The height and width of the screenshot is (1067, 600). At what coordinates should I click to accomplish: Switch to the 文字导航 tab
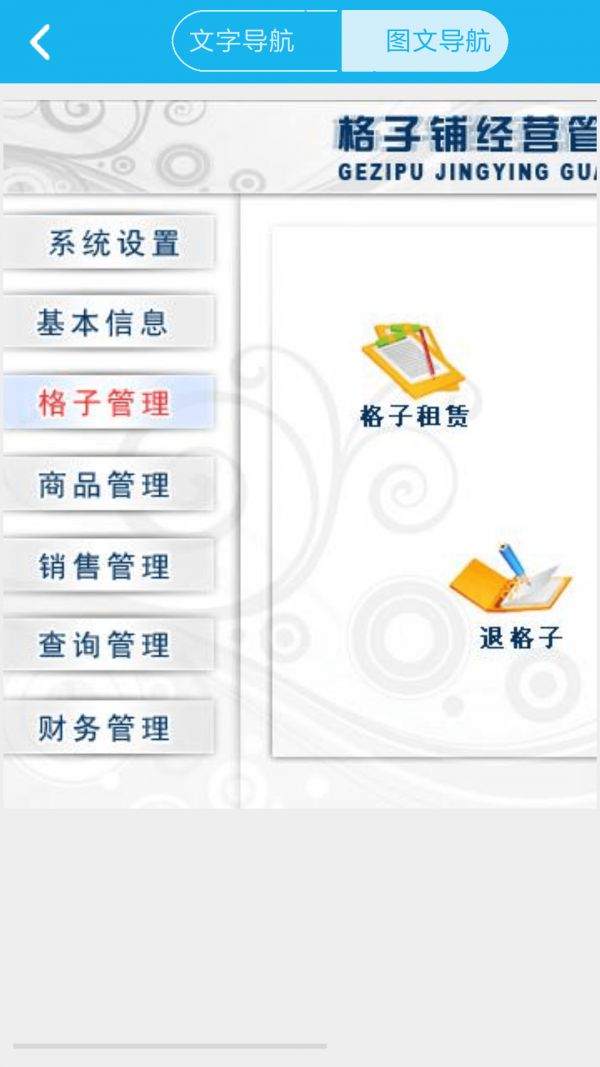pyautogui.click(x=243, y=42)
